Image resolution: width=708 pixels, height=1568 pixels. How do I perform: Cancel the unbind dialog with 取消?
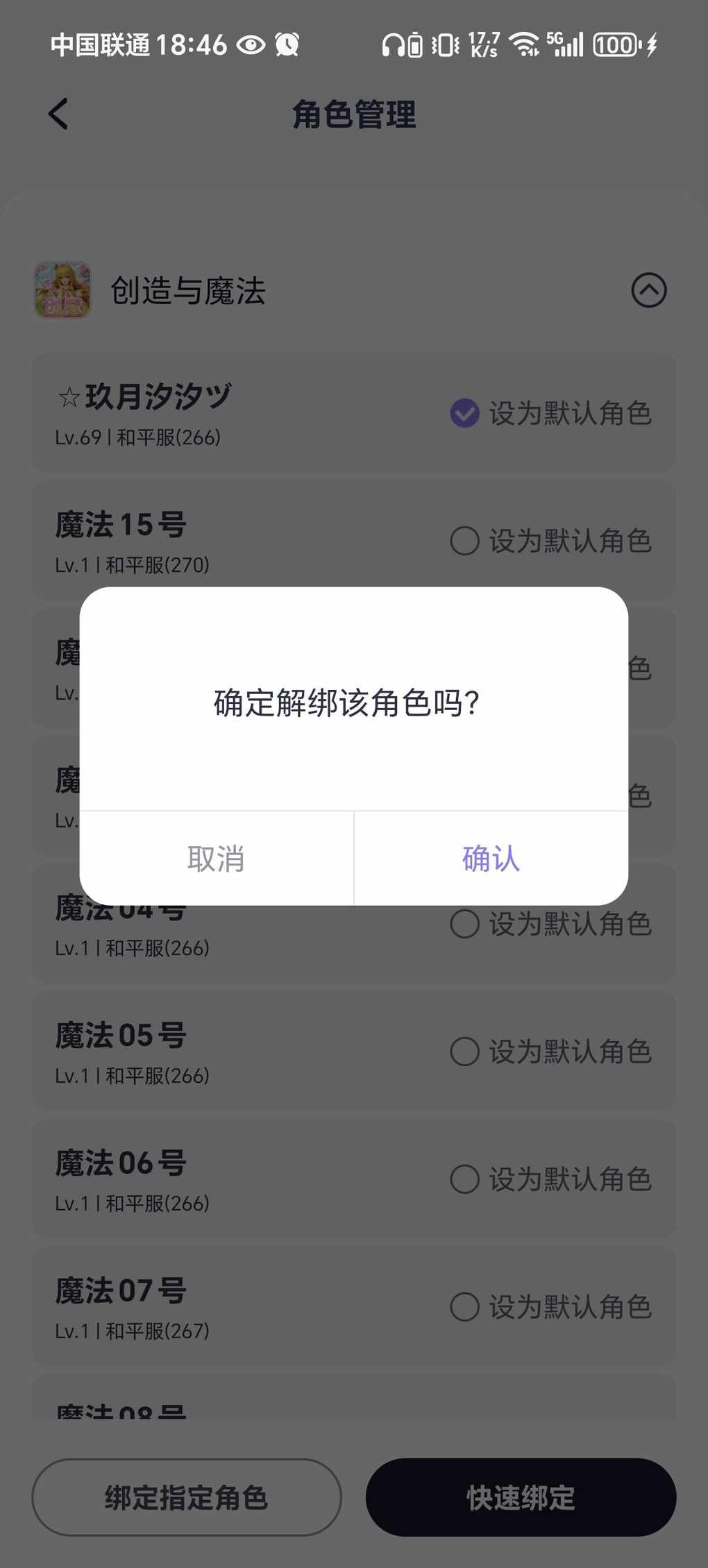216,859
